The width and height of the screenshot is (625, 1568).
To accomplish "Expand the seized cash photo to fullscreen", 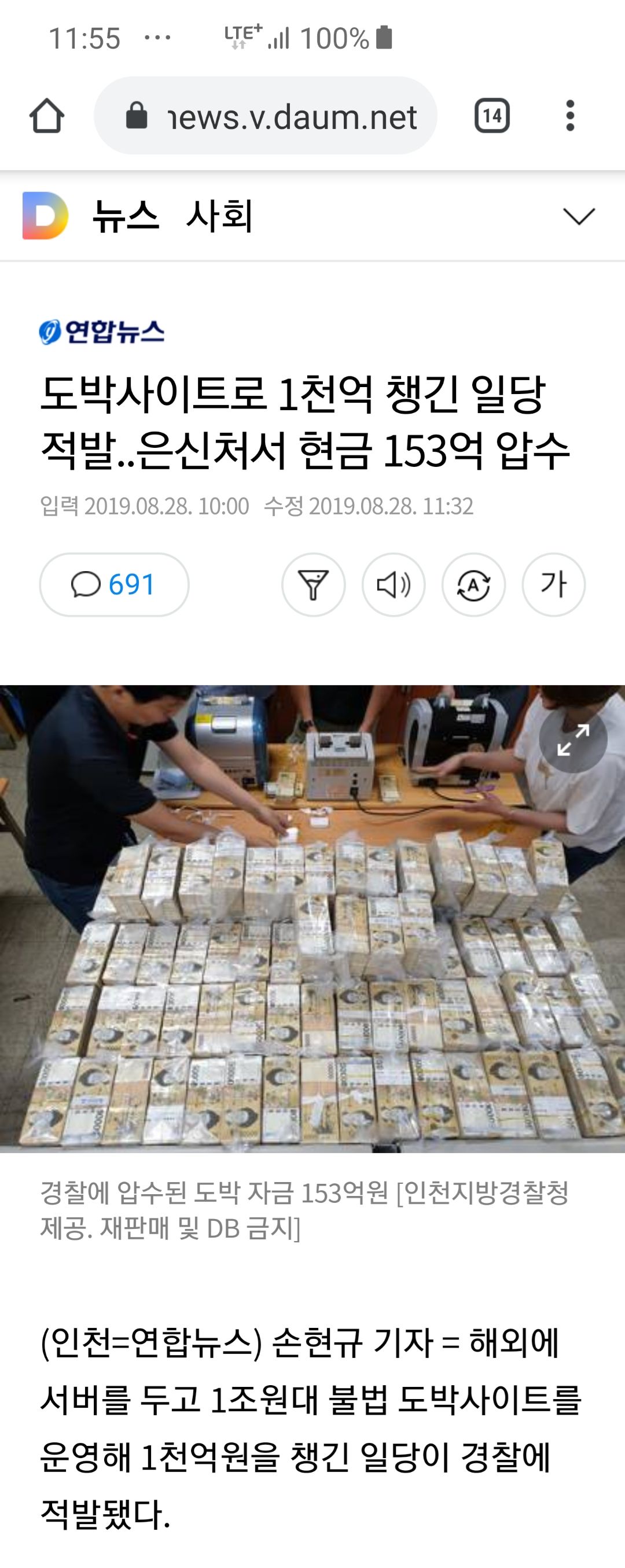I will [573, 739].
